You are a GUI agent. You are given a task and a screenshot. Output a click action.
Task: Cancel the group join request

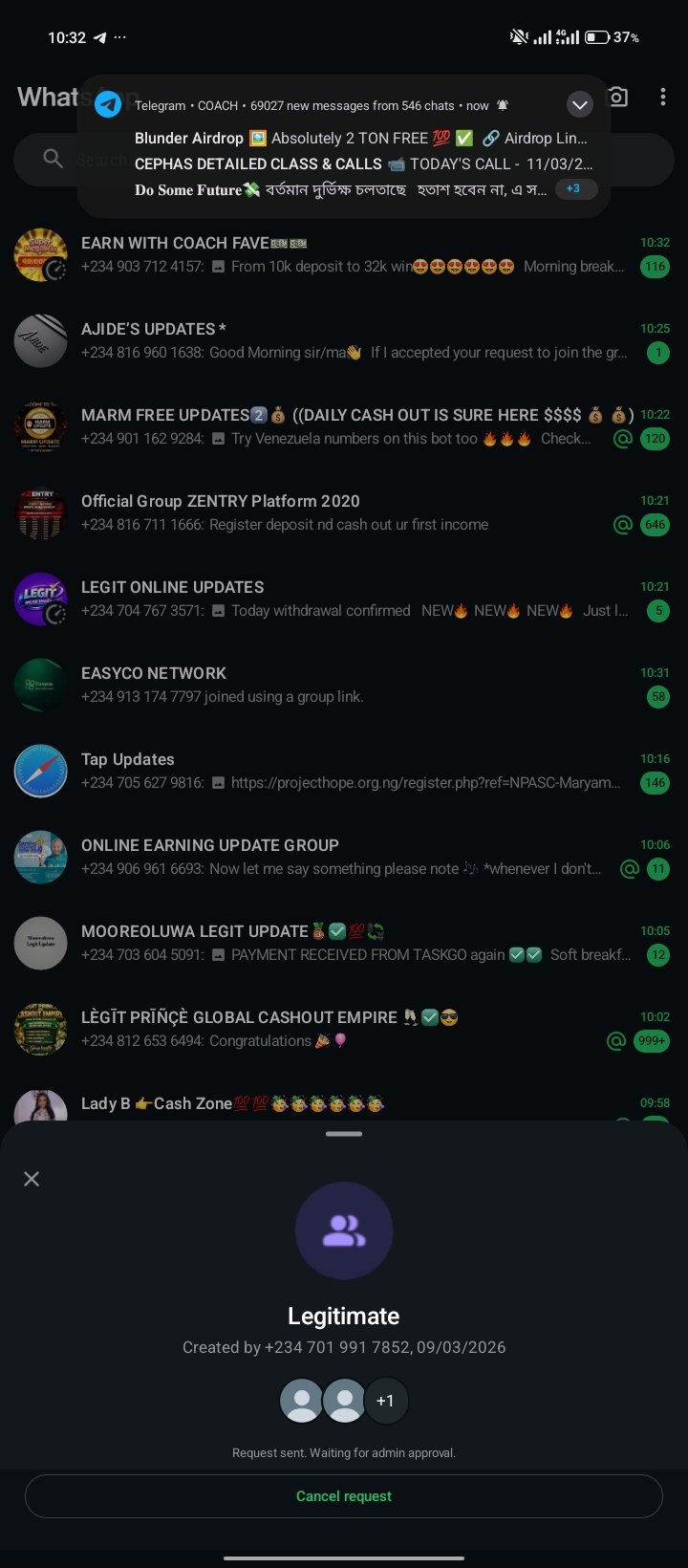(x=344, y=1496)
